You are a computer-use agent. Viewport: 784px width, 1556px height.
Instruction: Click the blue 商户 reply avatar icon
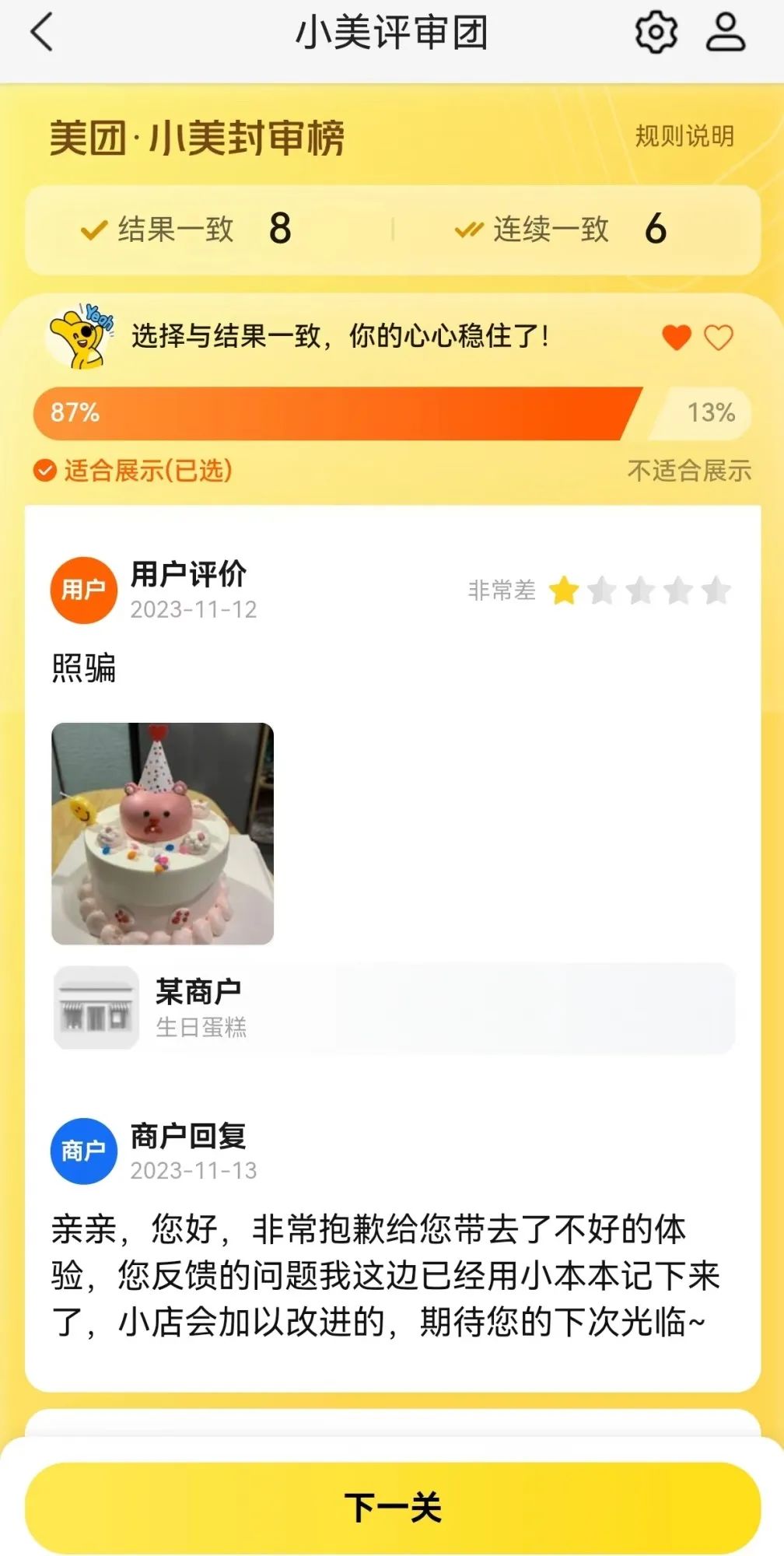coord(83,1151)
